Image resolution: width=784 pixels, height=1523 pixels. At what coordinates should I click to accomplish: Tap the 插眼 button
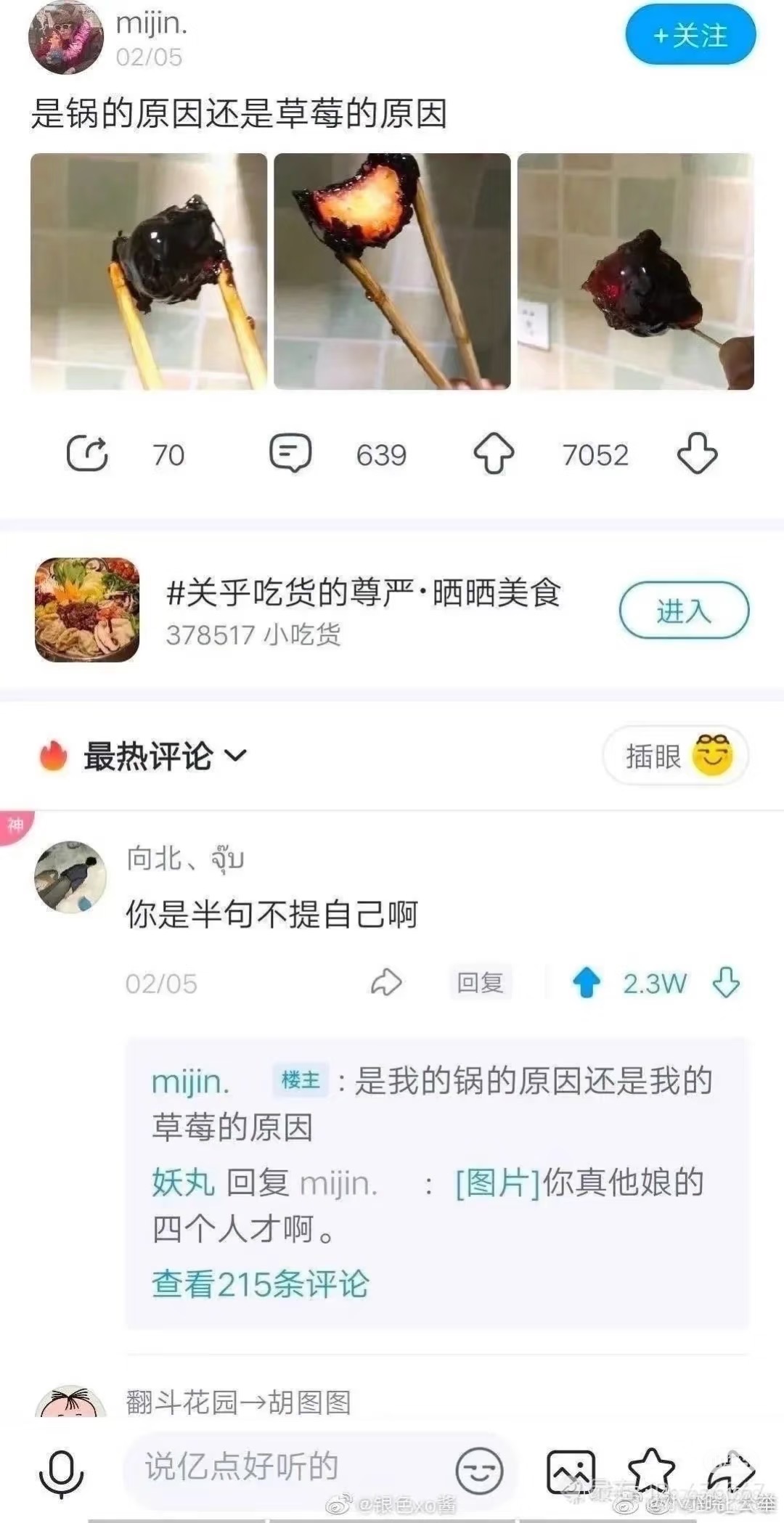click(676, 756)
